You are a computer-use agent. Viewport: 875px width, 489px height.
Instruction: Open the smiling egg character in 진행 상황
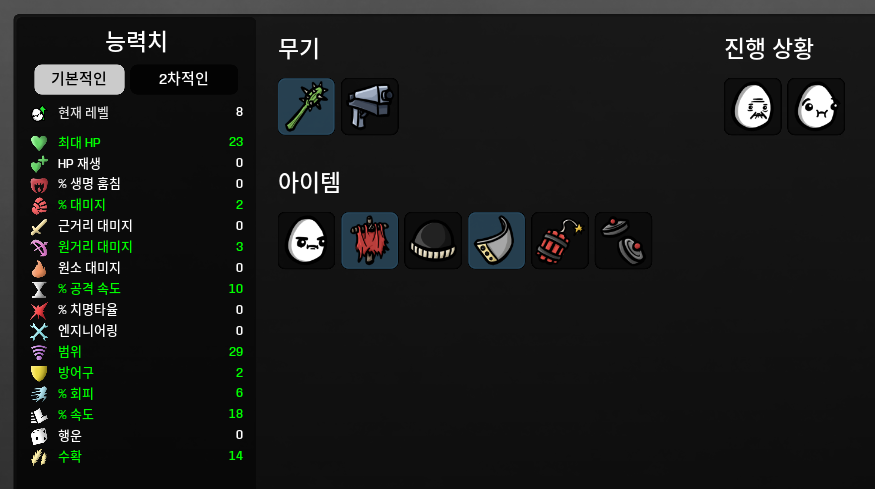point(816,107)
